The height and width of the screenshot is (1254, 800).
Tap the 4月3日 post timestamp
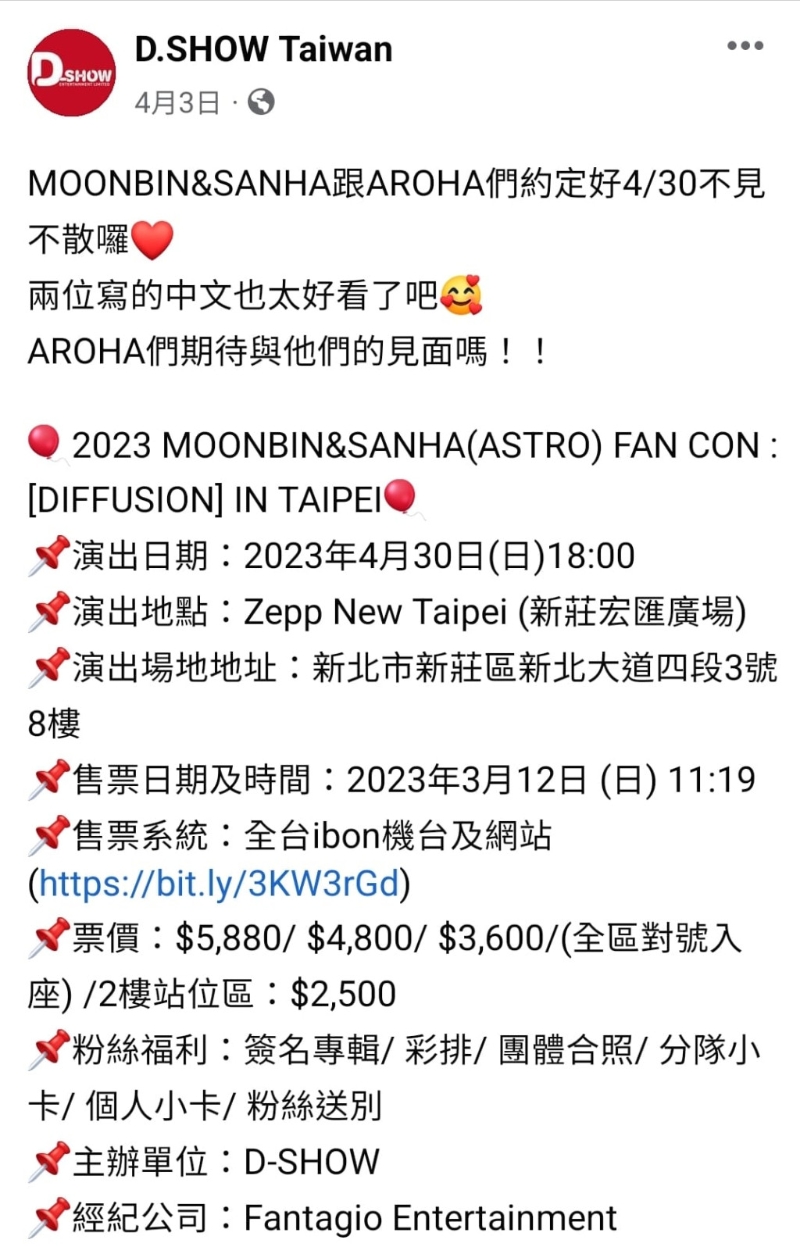pos(175,103)
